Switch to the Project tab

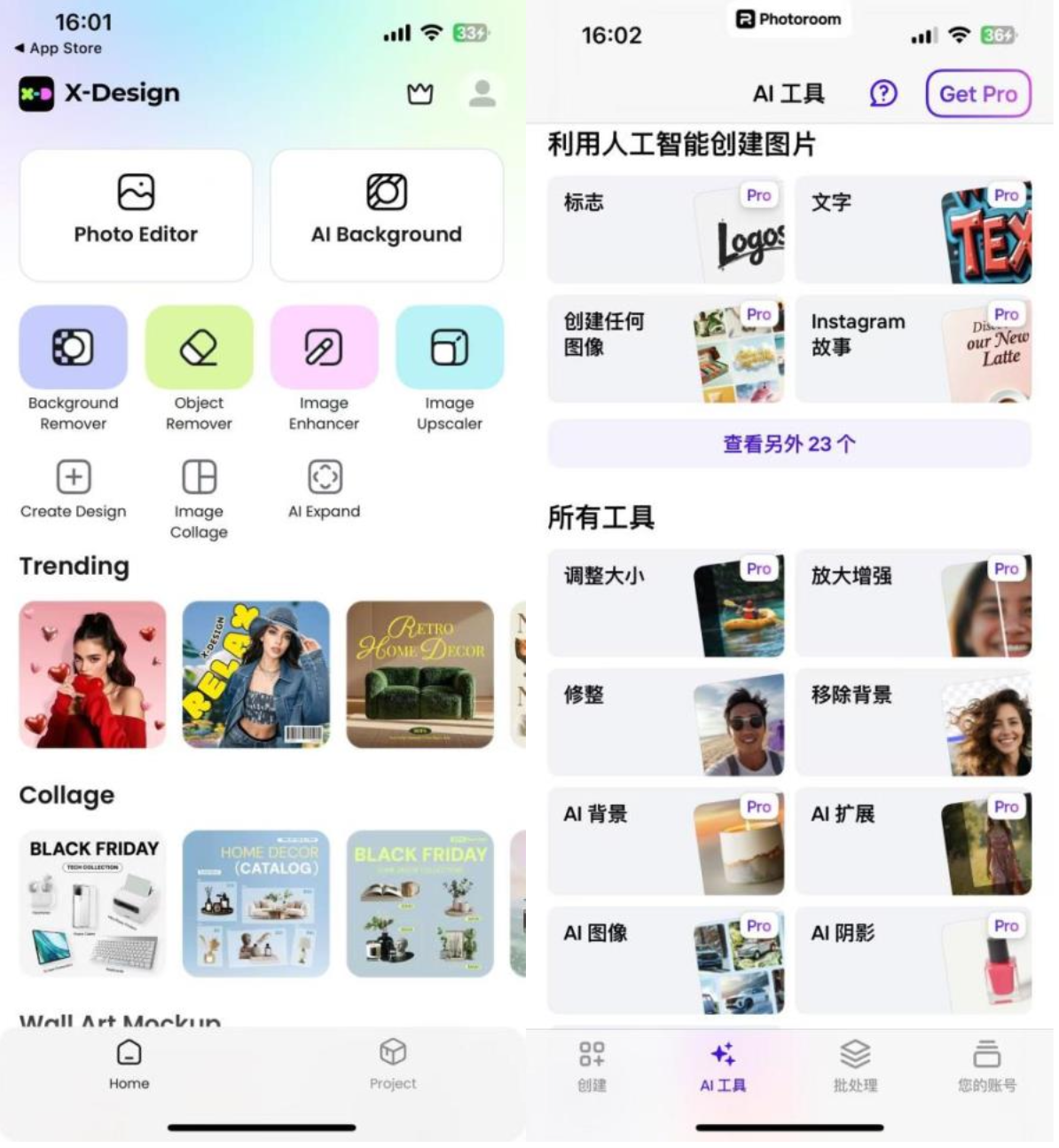393,1065
